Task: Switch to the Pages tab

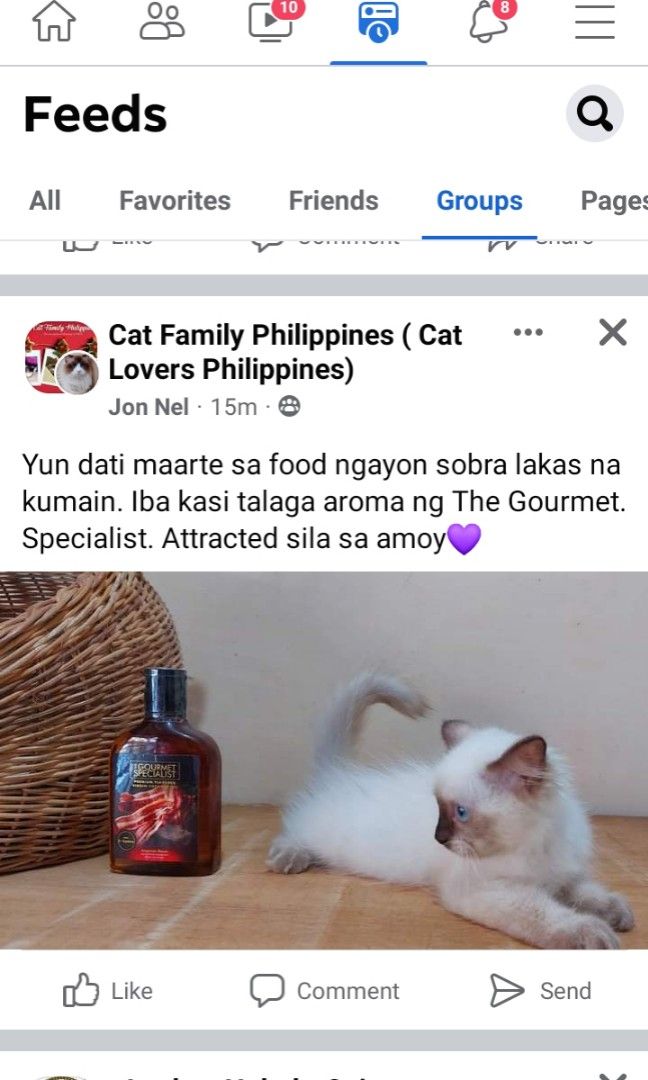Action: click(x=612, y=201)
